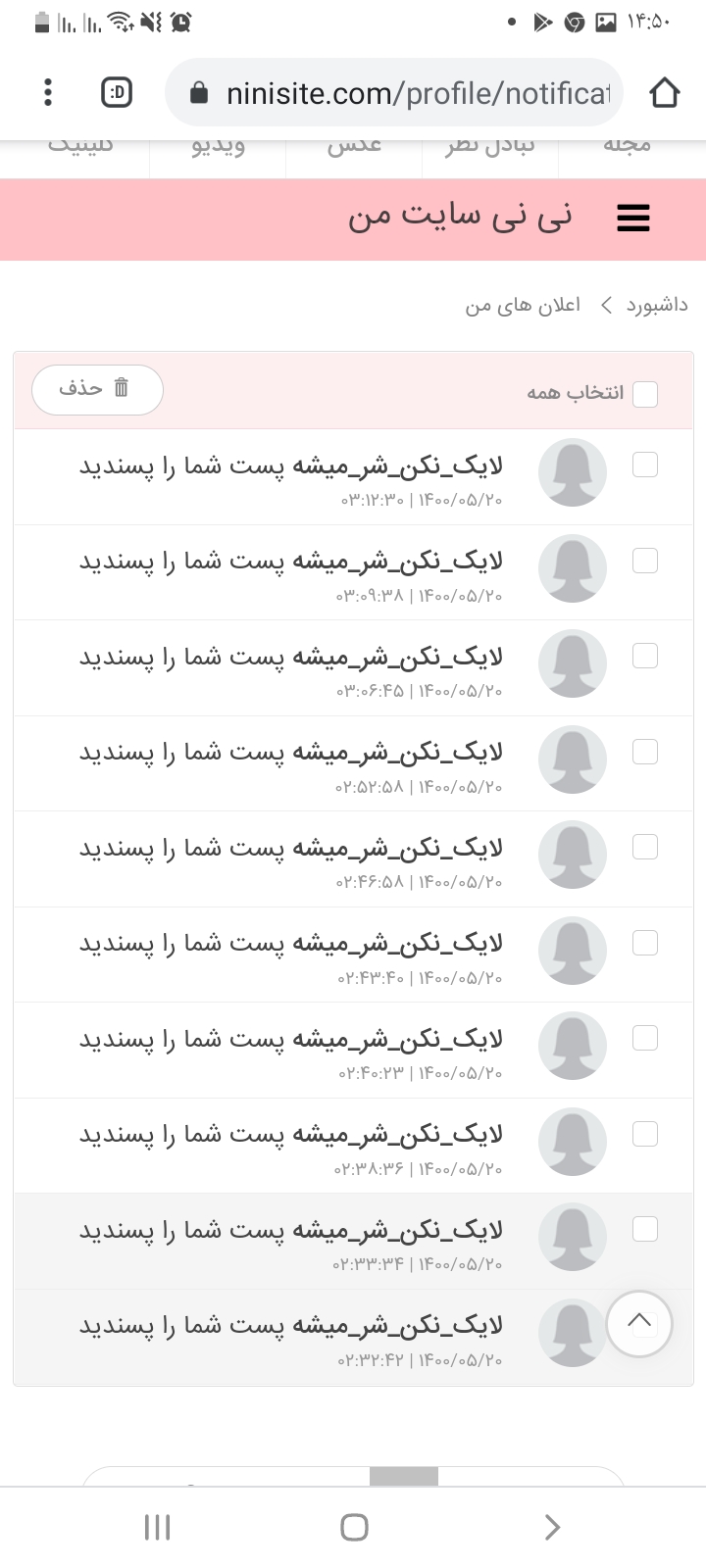Tick the ۰۲:۳۸:۳۶ notification checkbox
706x1568 pixels.
click(645, 1134)
